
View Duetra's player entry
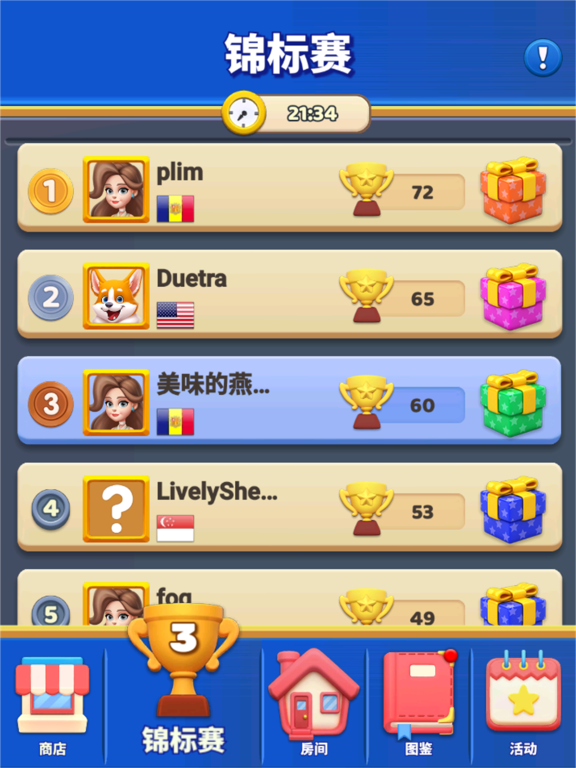pos(289,294)
